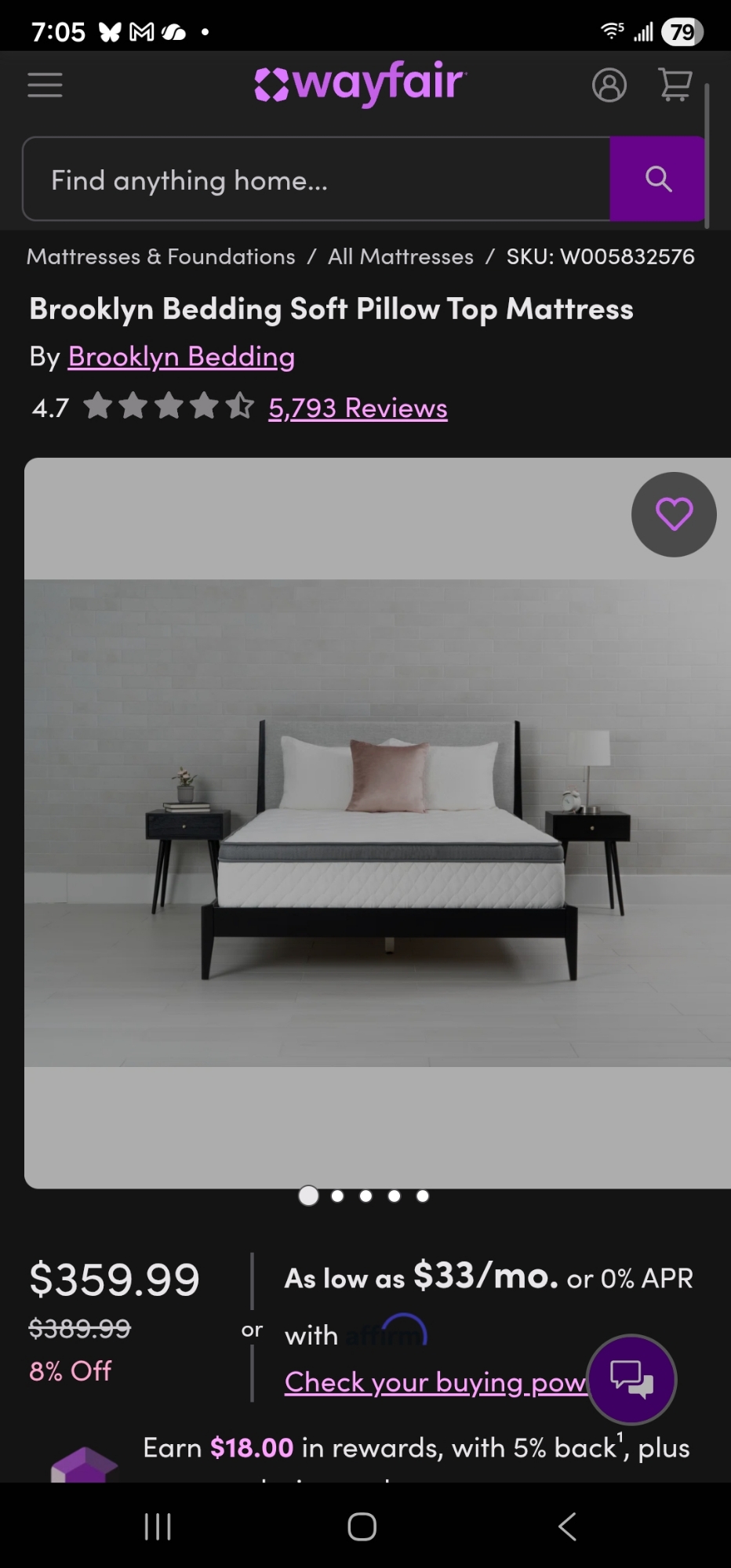This screenshot has width=731, height=1568.
Task: Open the hamburger navigation menu
Action: pos(45,85)
